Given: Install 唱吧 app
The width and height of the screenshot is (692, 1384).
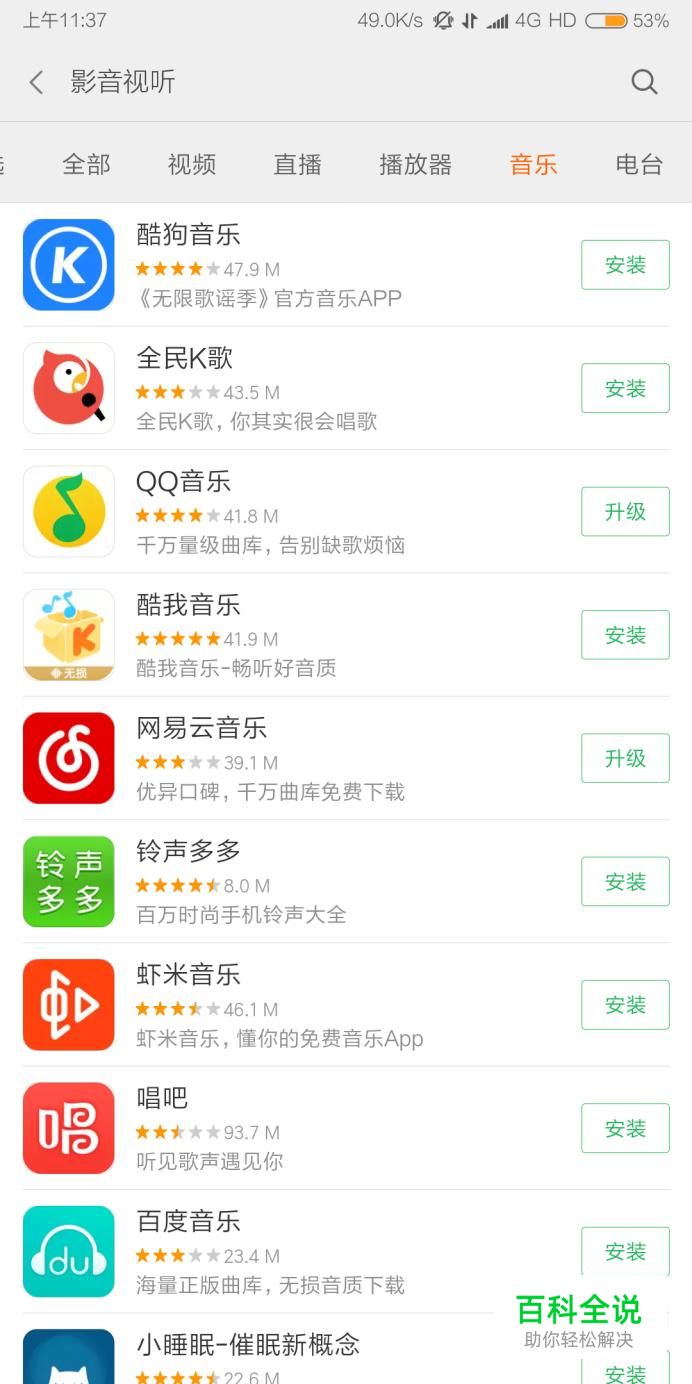Looking at the screenshot, I should [x=625, y=1128].
